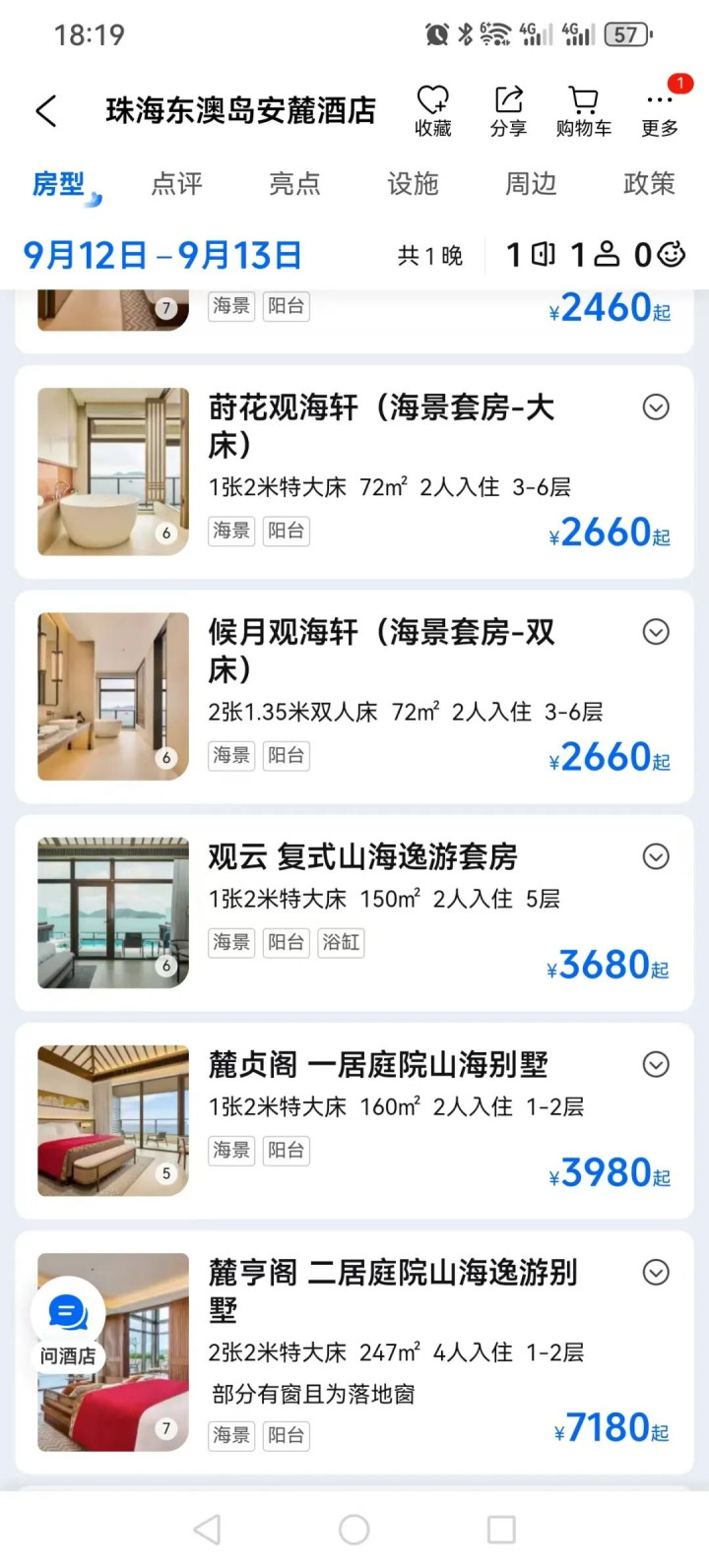View photos of 观云 复式山海逸游套房
The width and height of the screenshot is (709, 1568).
(x=113, y=912)
